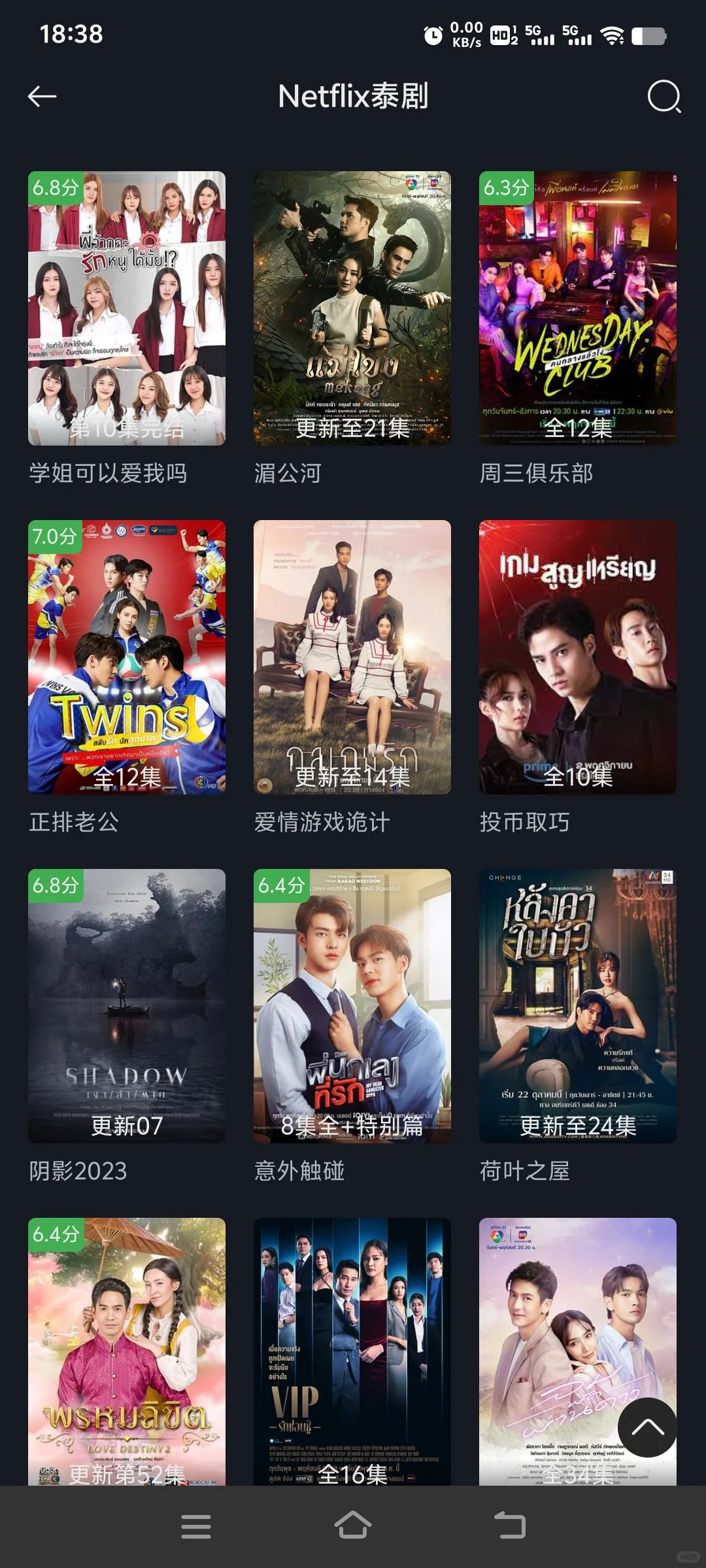Open recent apps from the navigation bar

pos(196,1526)
